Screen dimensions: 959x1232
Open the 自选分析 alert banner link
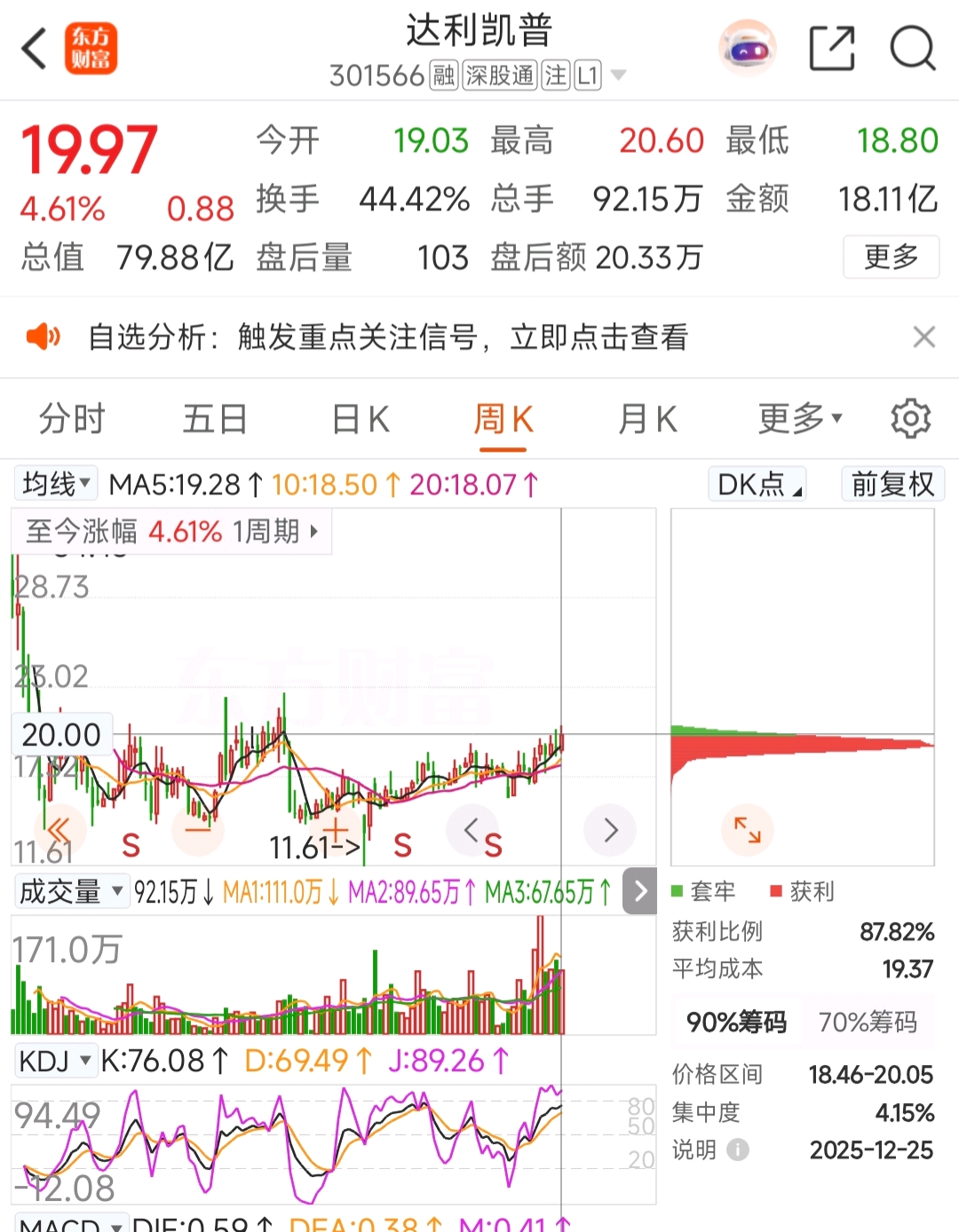391,337
